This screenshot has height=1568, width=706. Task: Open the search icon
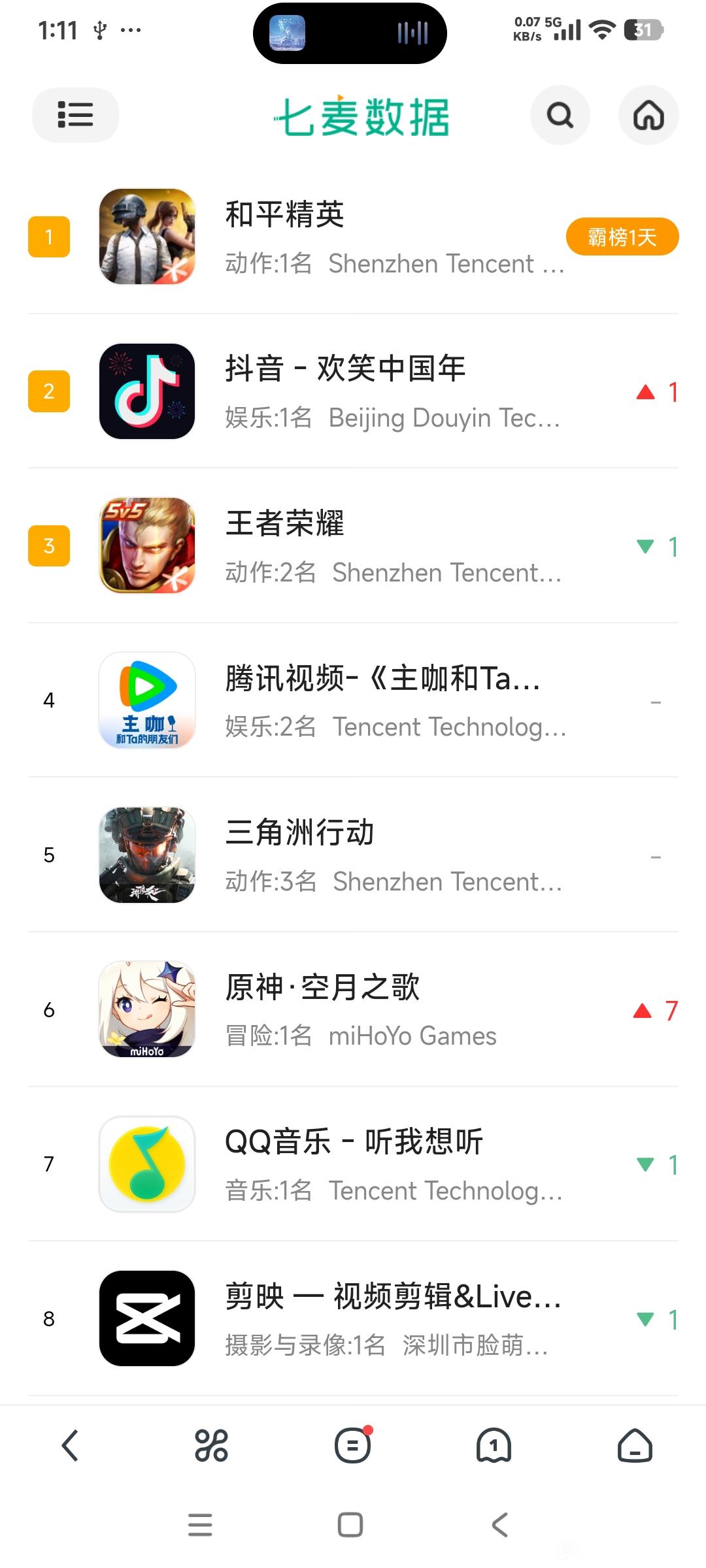[560, 116]
